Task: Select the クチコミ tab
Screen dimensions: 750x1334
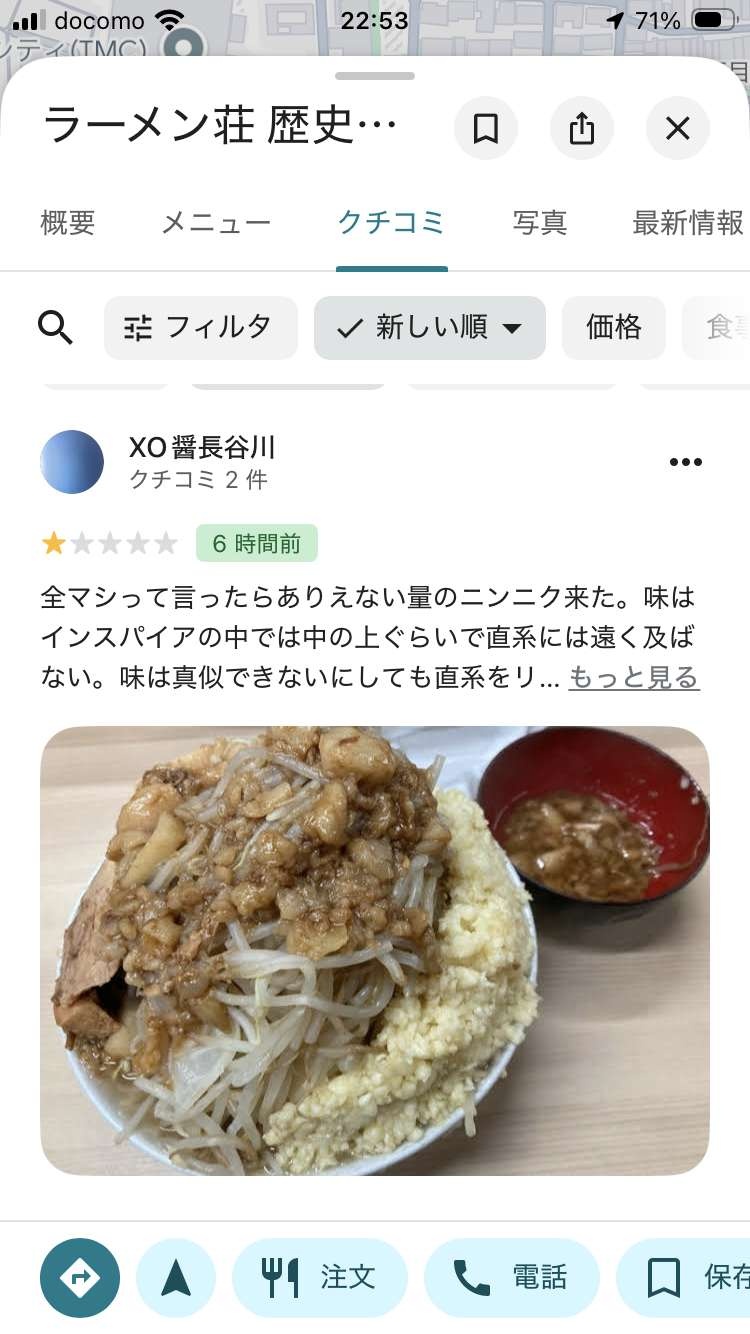Action: coord(391,223)
